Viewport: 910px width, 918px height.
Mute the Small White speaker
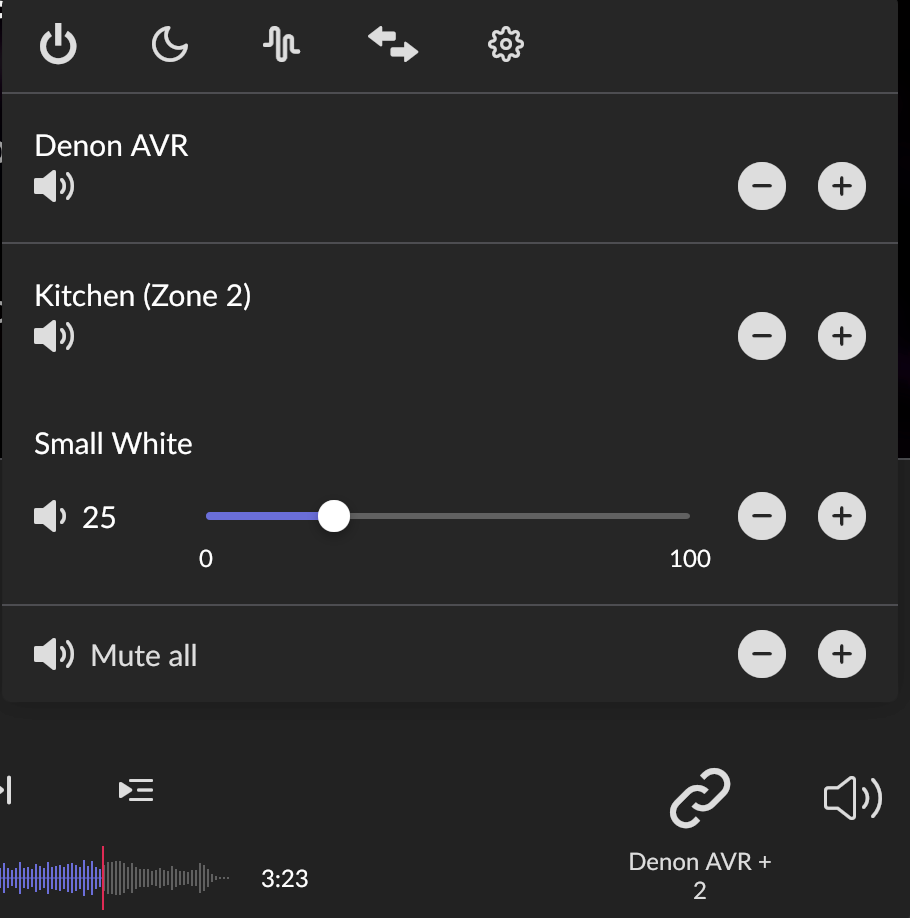(x=50, y=517)
